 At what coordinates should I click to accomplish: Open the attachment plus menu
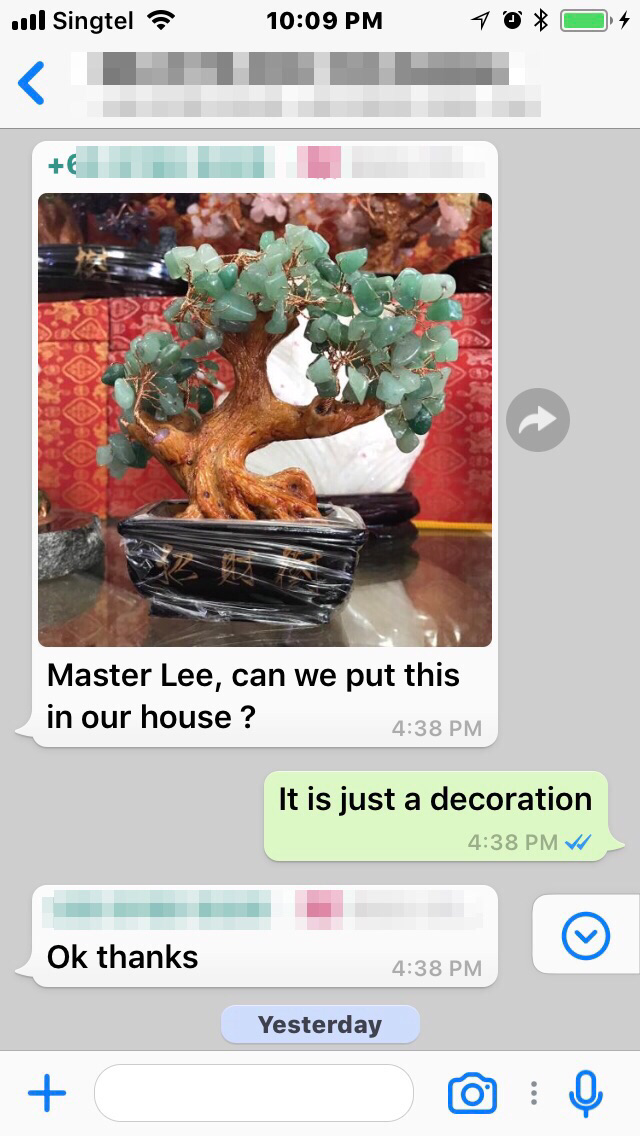[46, 1094]
